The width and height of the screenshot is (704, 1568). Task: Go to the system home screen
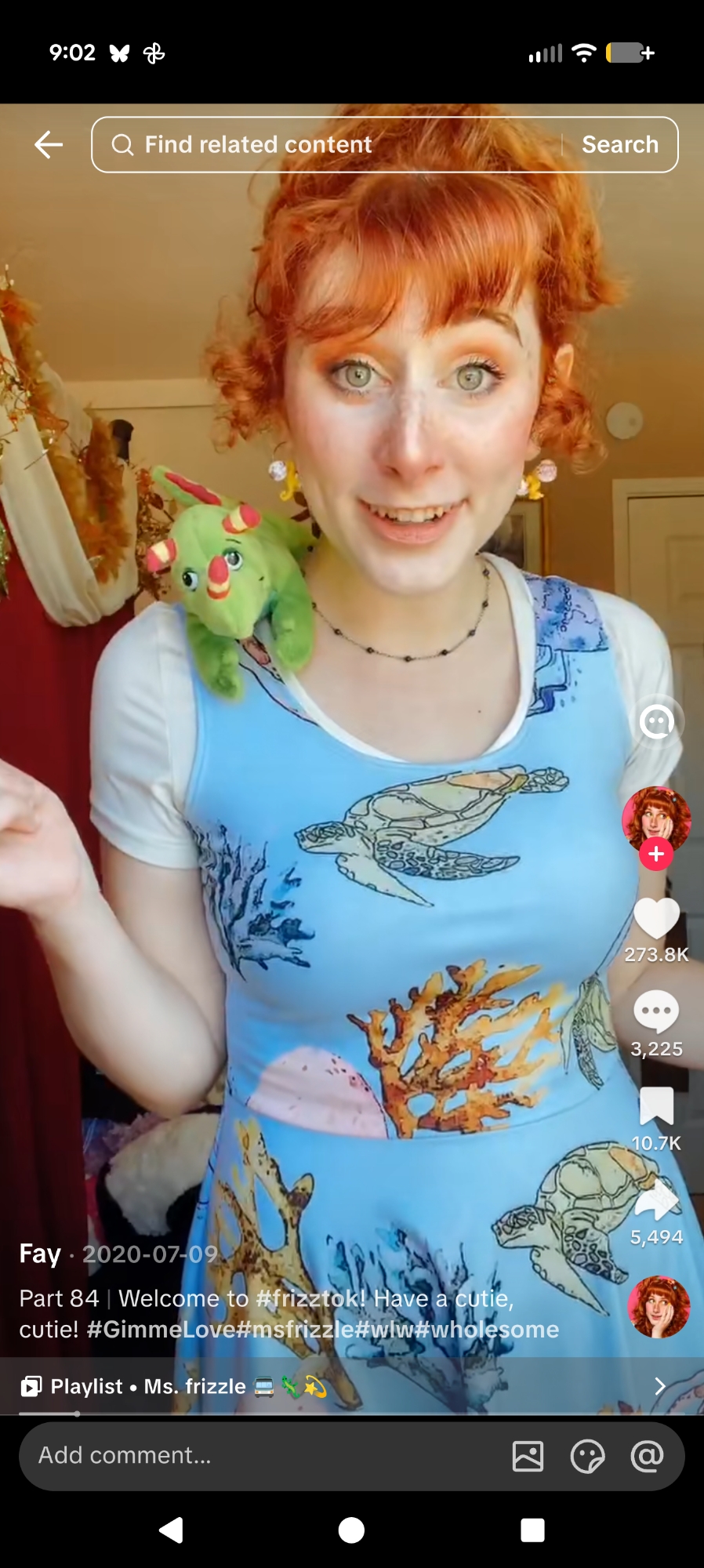click(x=351, y=1530)
